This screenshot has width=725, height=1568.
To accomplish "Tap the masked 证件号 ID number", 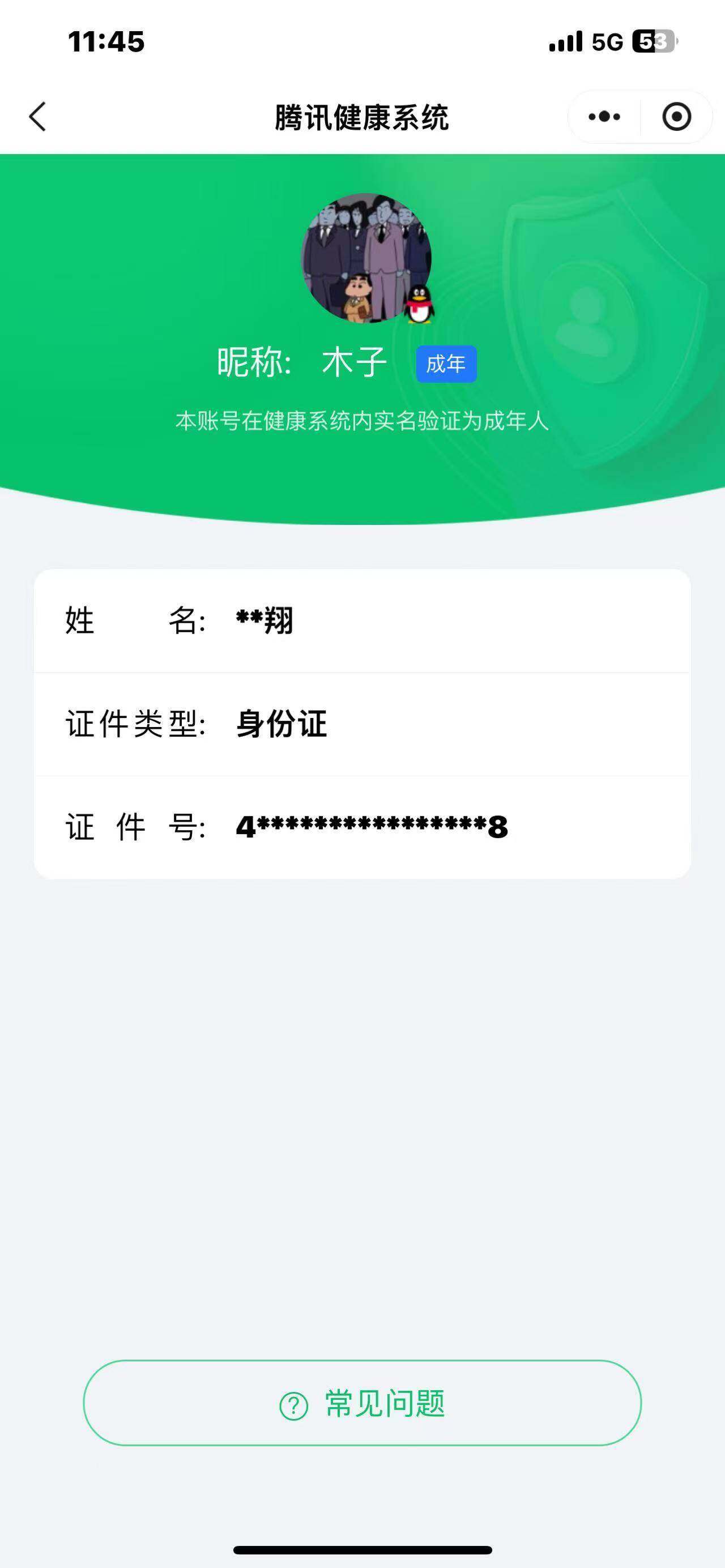I will (x=373, y=827).
